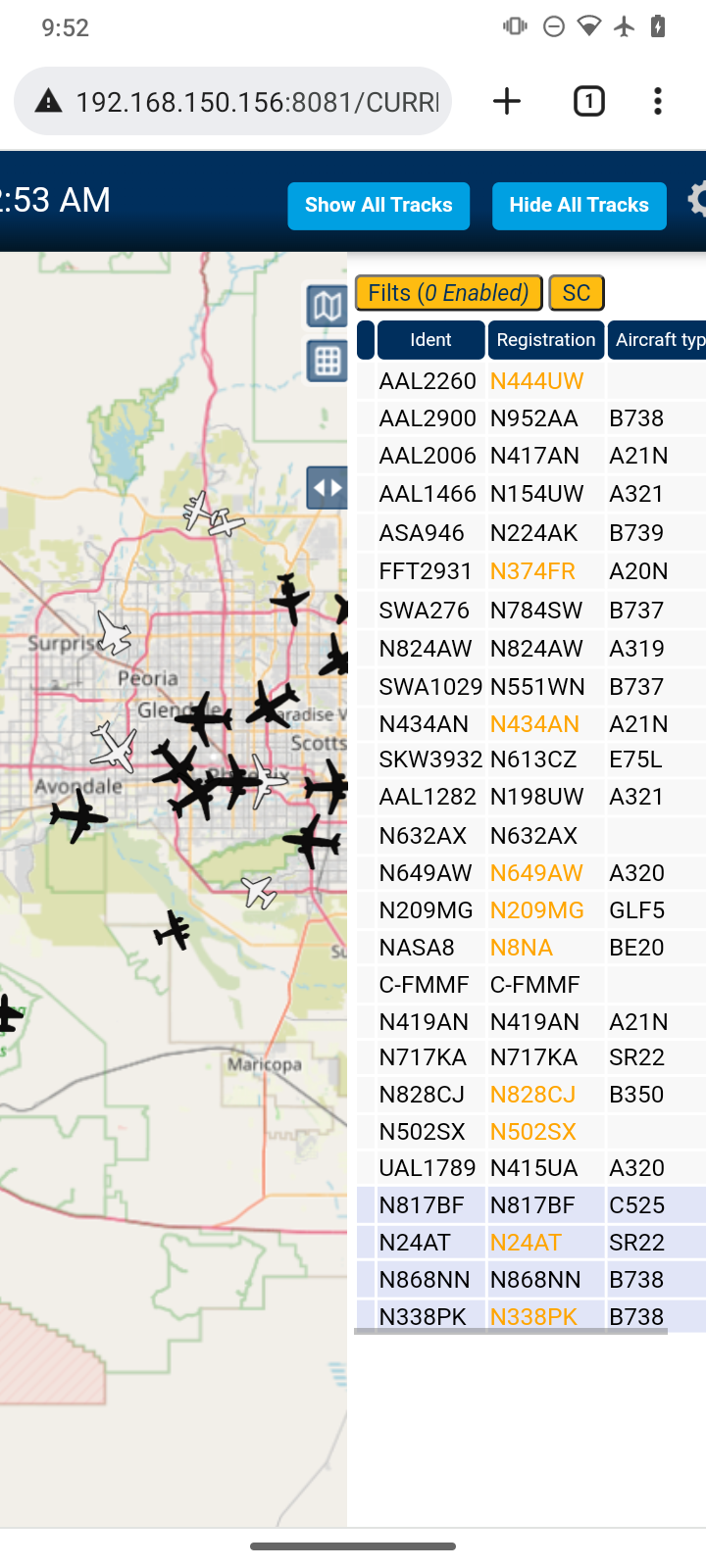Open registration link N374FR
706x1568 pixels.
532,571
